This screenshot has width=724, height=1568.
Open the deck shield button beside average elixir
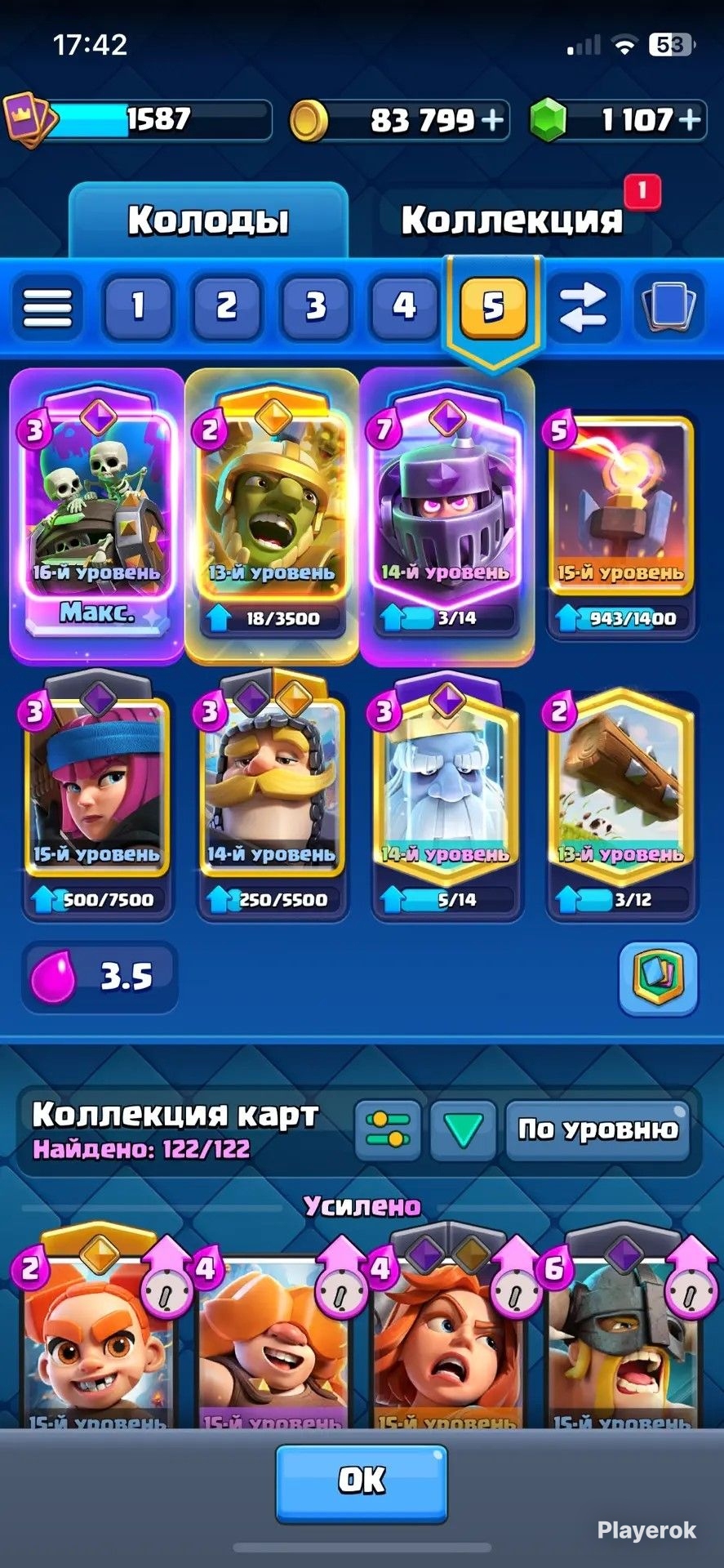[x=658, y=978]
